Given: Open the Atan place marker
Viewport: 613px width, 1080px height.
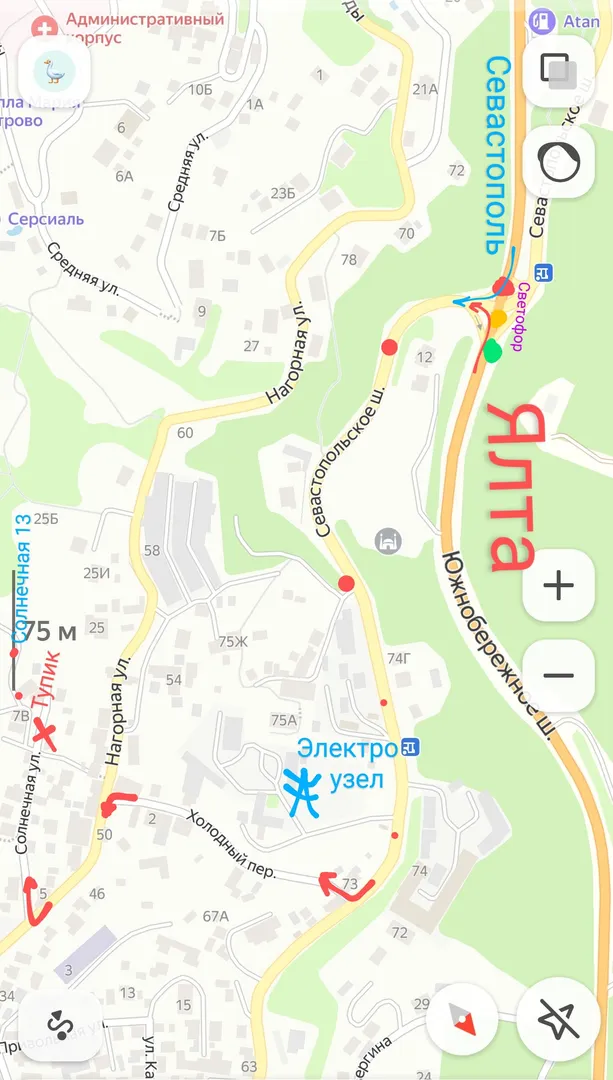Looking at the screenshot, I should (541, 20).
